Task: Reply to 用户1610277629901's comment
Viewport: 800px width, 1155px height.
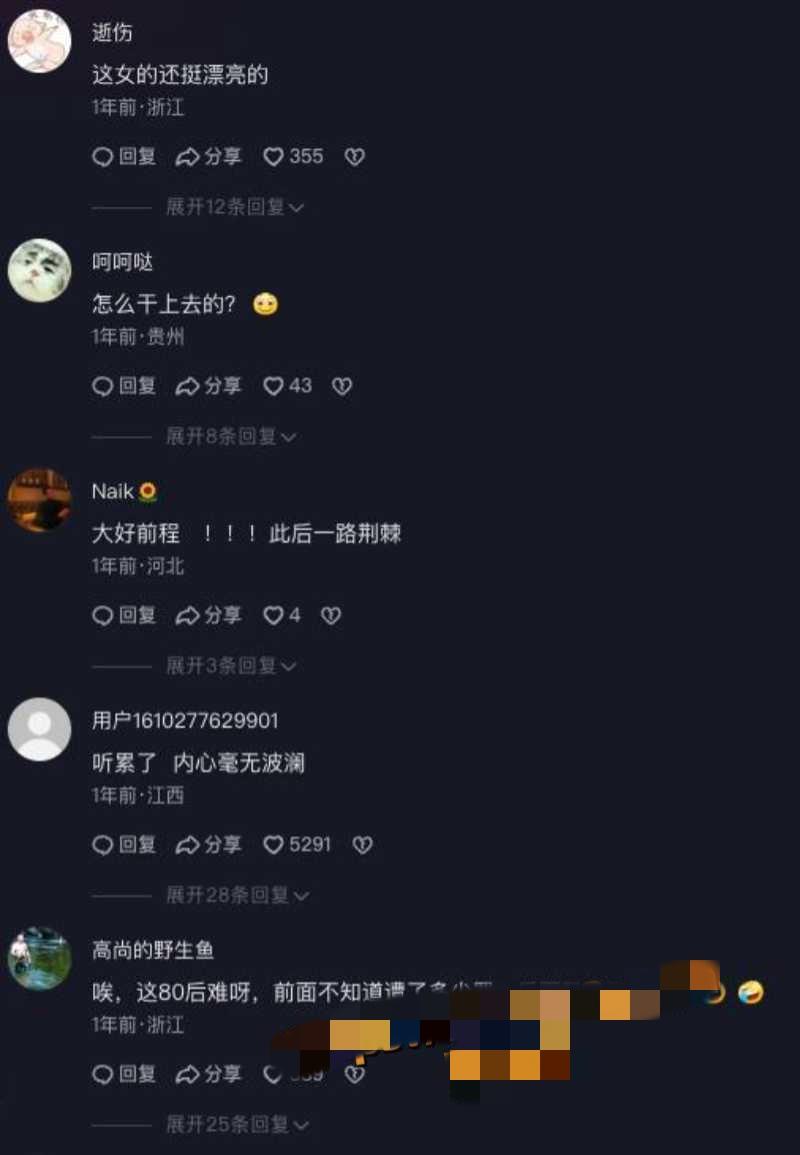Action: pyautogui.click(x=124, y=845)
